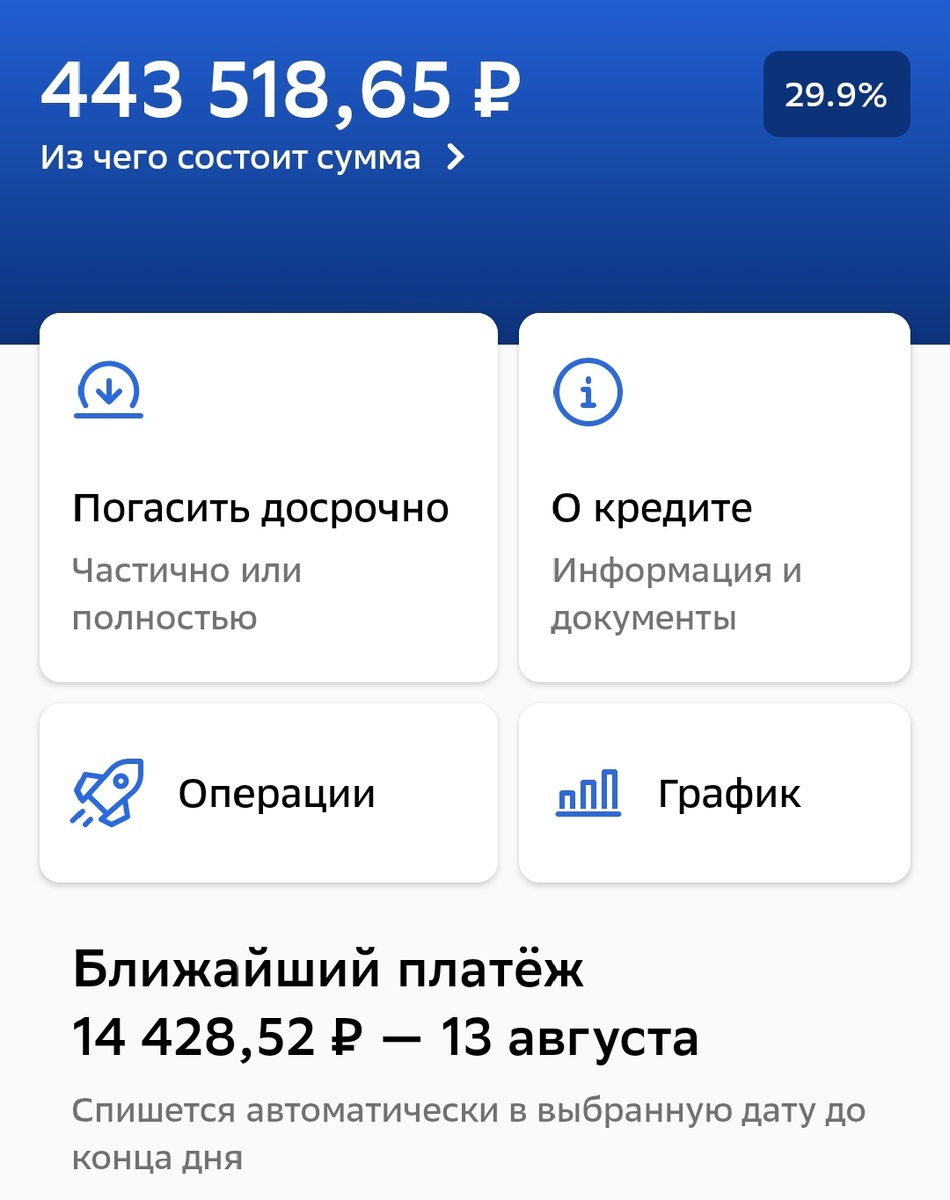Click the rocket icon next to 'Операции'
The height and width of the screenshot is (1200, 950).
click(x=105, y=791)
